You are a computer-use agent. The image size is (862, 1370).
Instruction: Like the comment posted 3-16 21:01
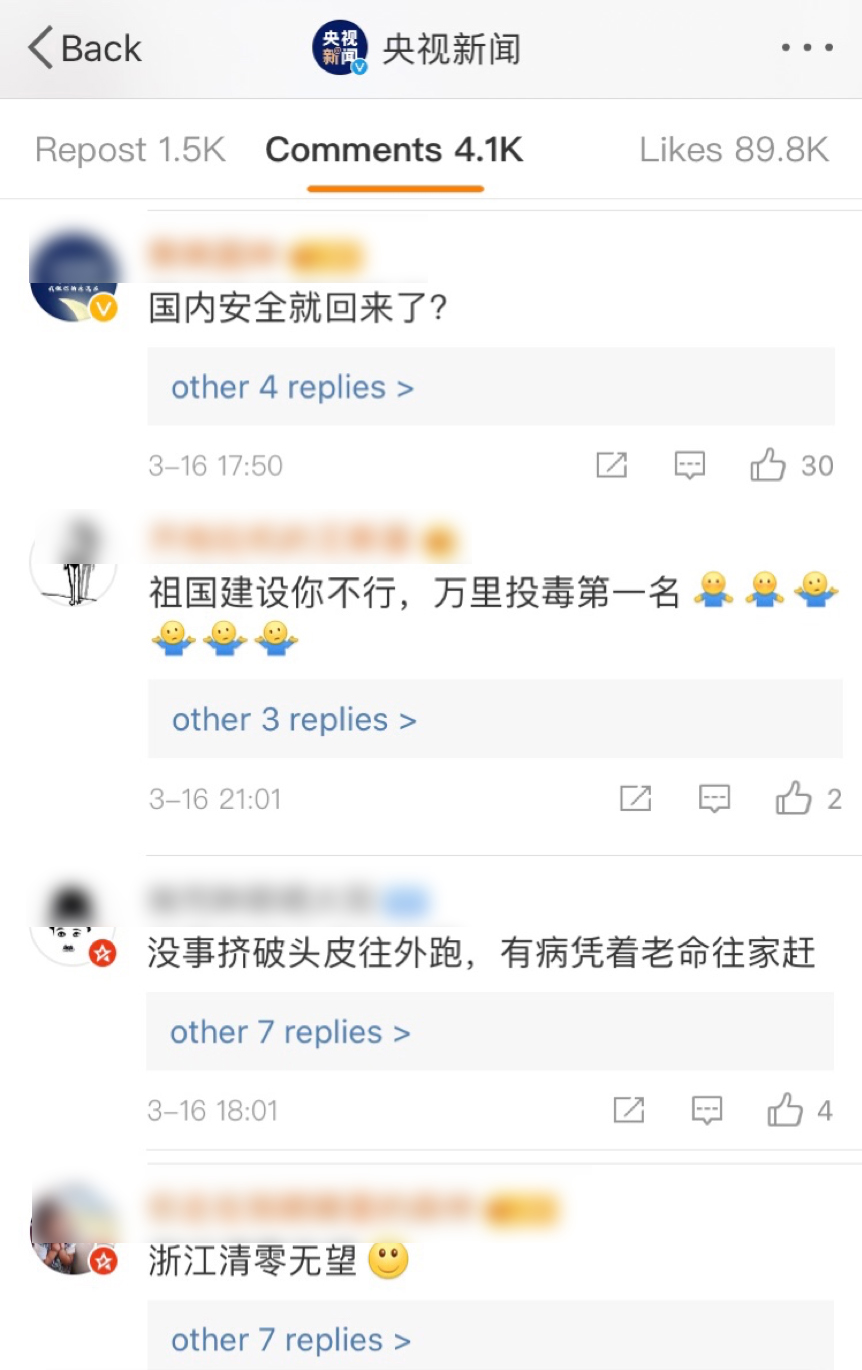(794, 798)
